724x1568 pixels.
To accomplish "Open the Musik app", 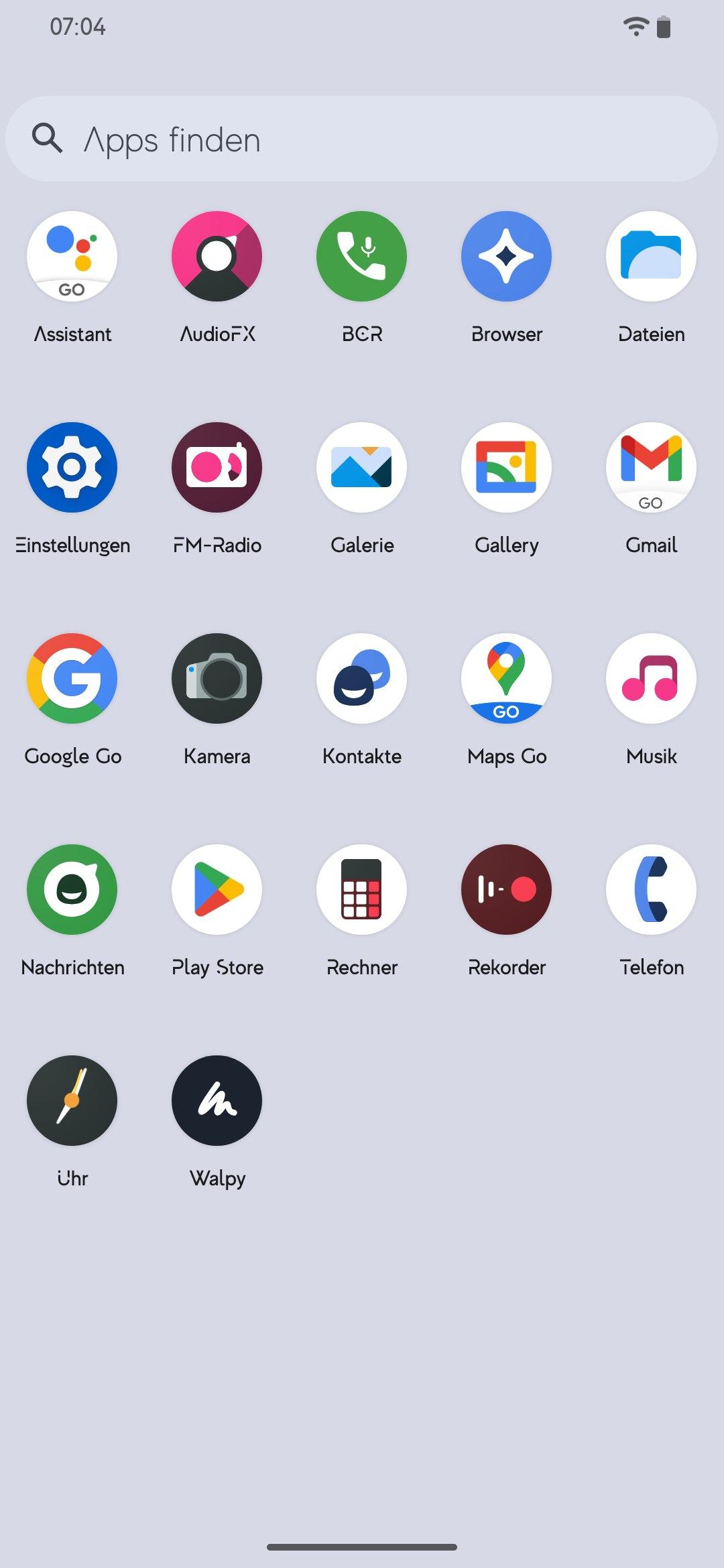I will pos(651,679).
